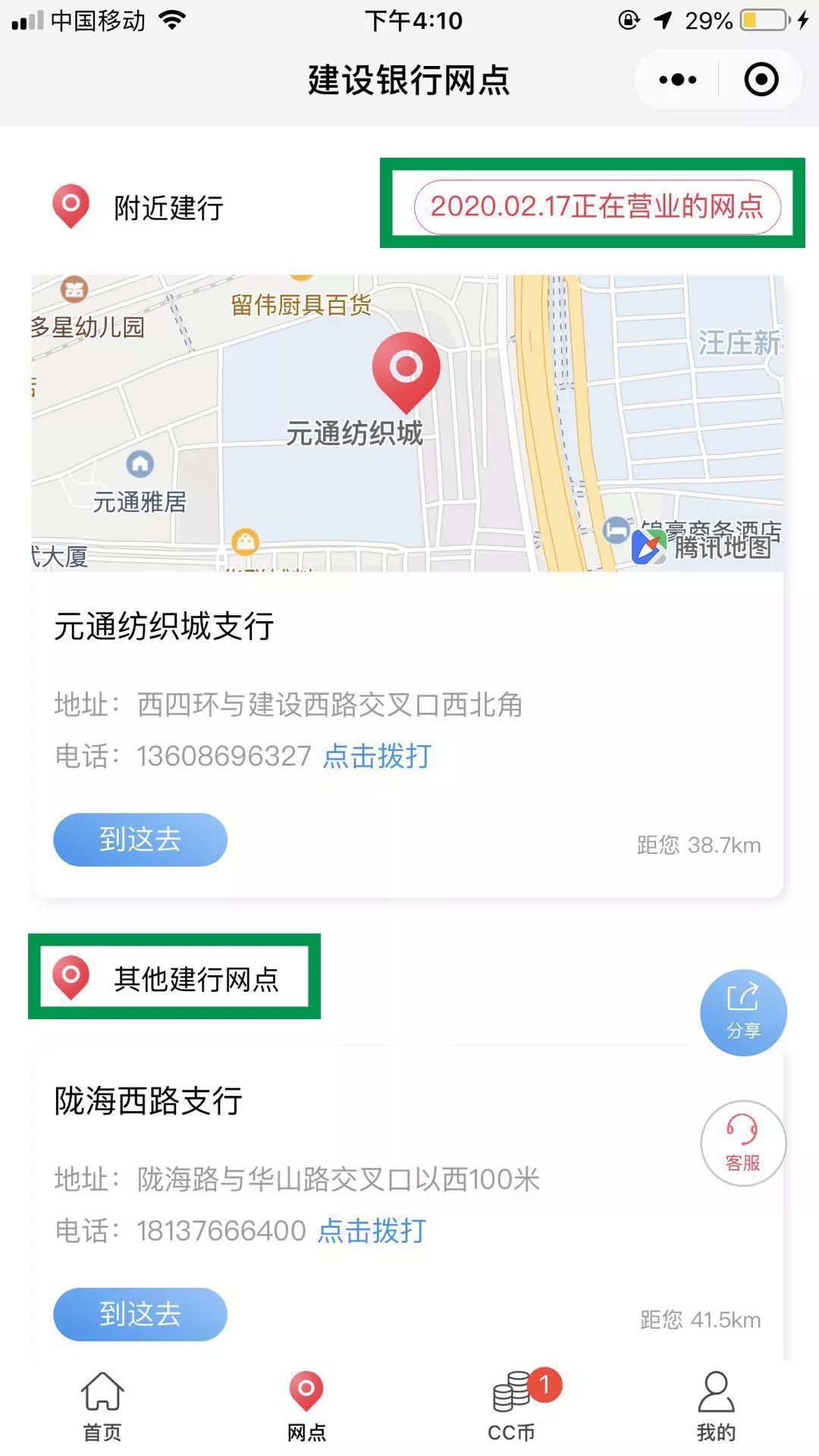Share this page with the 分享 button
Image resolution: width=819 pixels, height=1456 pixels.
(743, 1012)
